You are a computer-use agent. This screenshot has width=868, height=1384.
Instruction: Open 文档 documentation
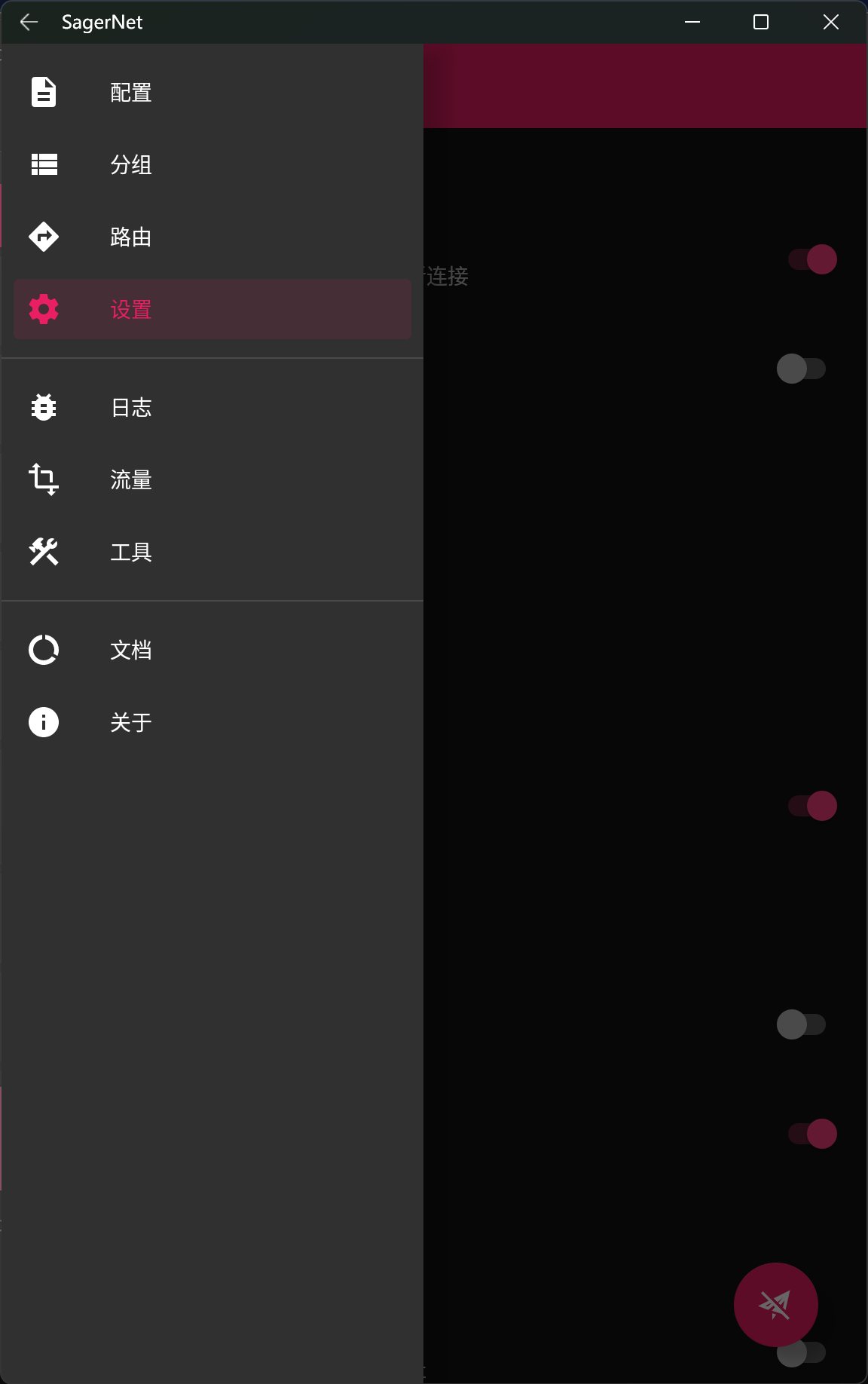(131, 651)
